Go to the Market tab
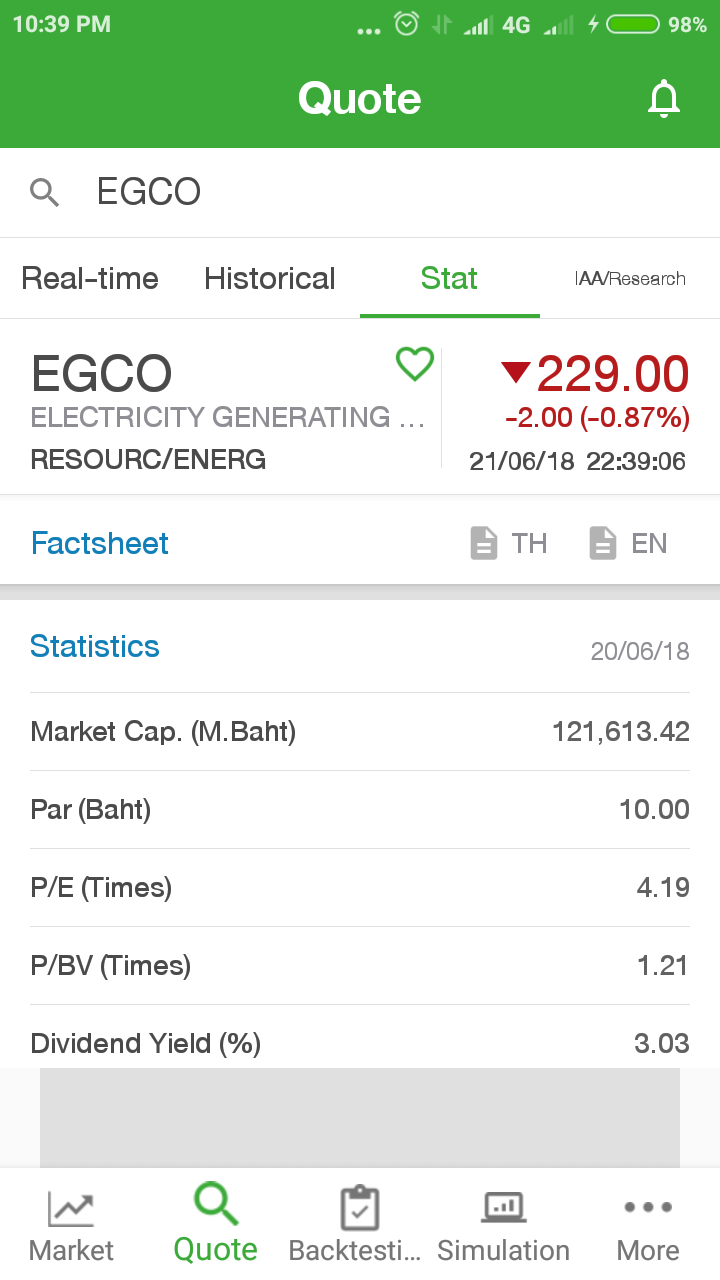720x1280 pixels. pos(71,1224)
